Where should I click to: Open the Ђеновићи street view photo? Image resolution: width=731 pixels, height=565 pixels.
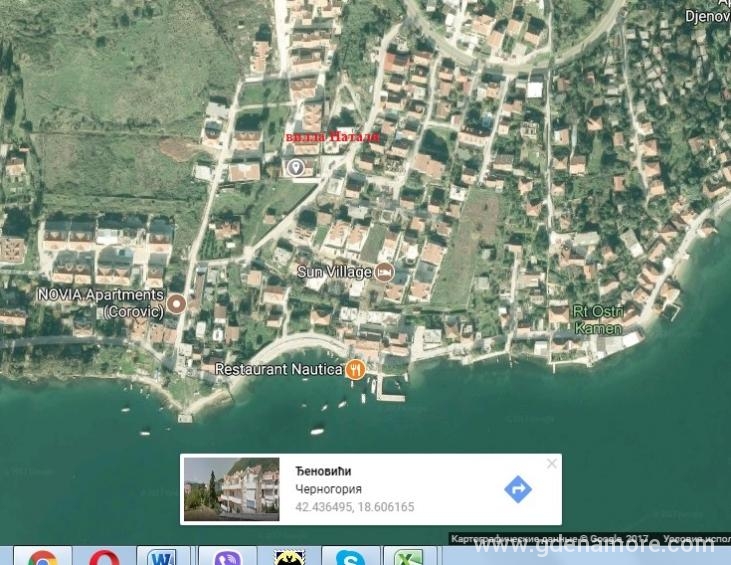(232, 489)
